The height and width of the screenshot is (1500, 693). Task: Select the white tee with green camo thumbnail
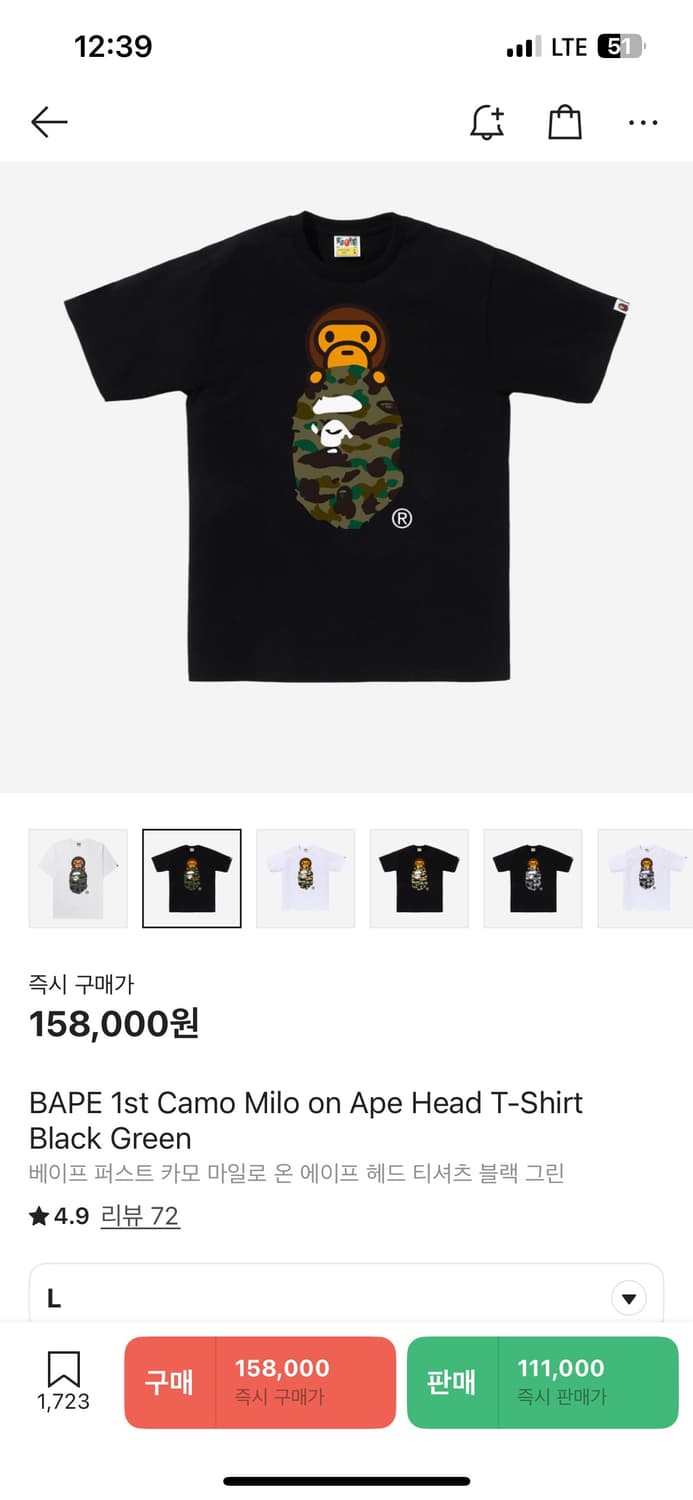click(78, 878)
